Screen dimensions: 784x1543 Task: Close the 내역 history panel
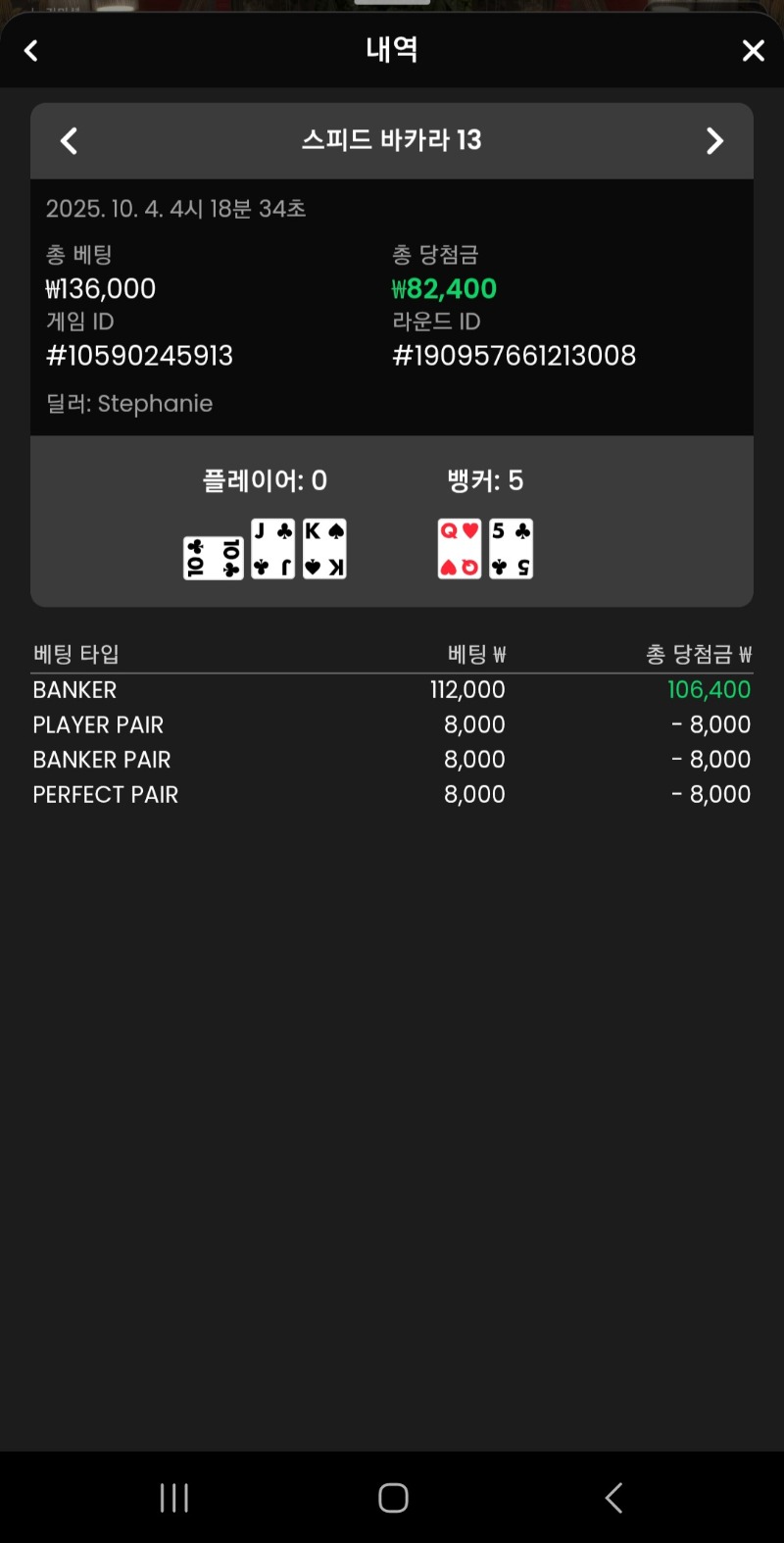click(753, 50)
